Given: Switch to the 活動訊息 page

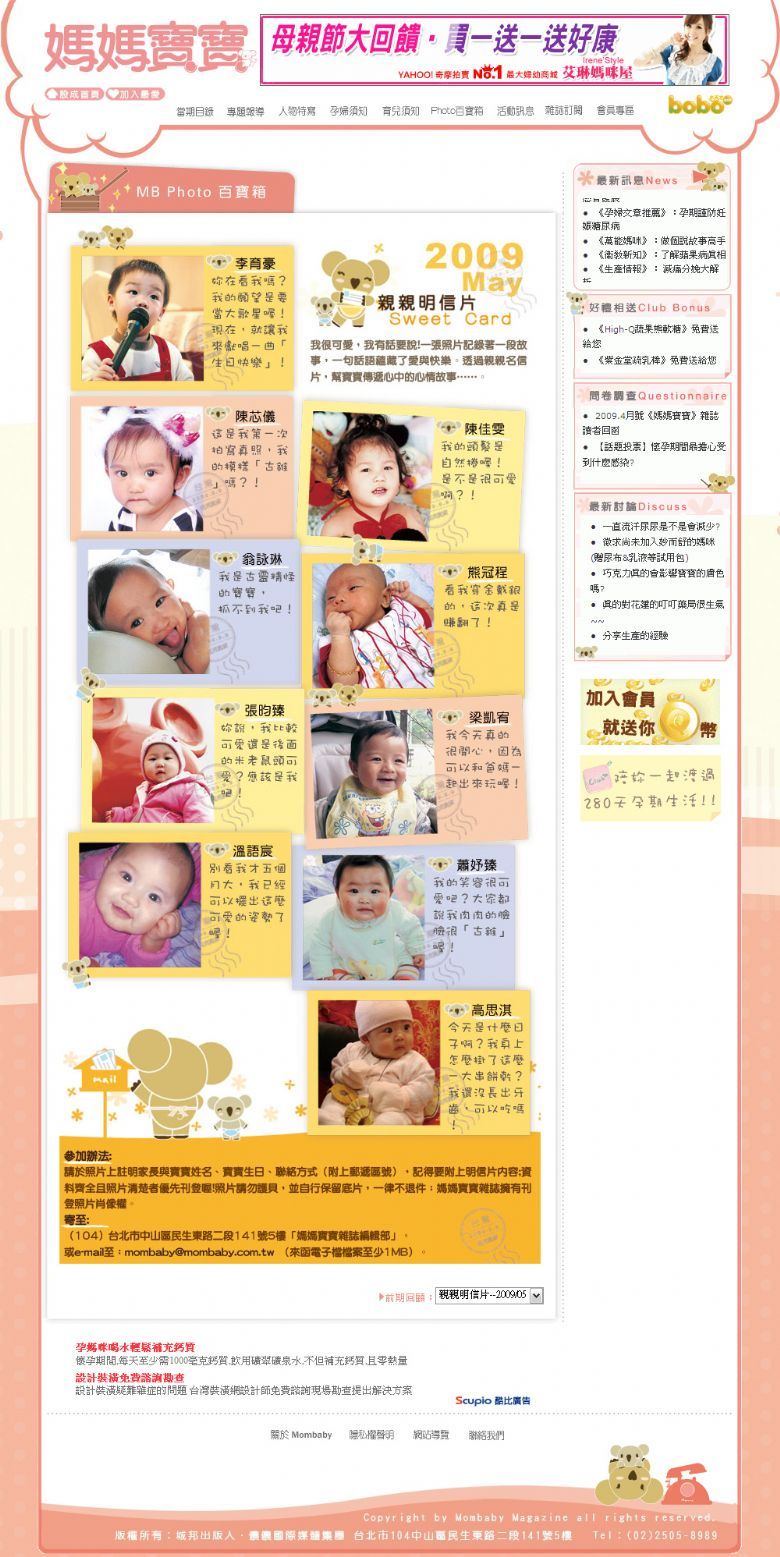Looking at the screenshot, I should click(515, 111).
